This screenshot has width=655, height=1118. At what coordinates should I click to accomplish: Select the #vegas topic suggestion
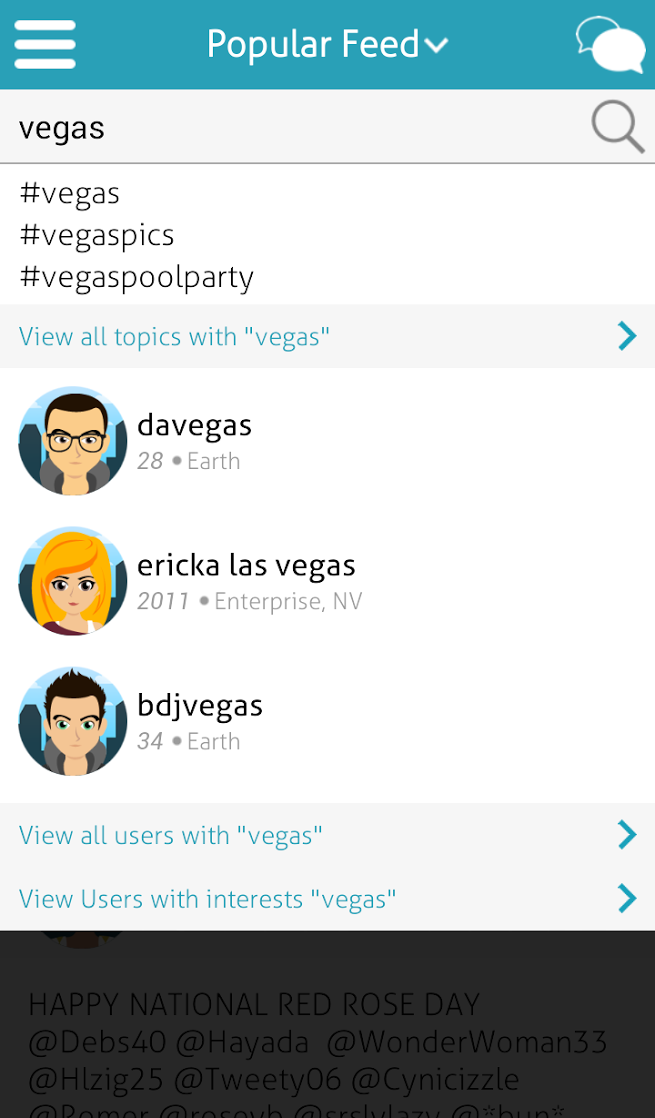(70, 193)
